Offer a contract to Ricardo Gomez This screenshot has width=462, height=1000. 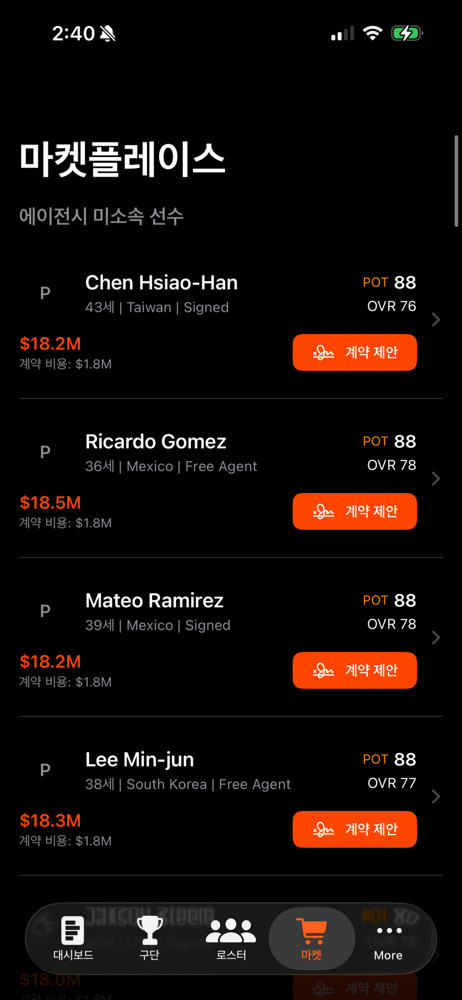pos(354,511)
